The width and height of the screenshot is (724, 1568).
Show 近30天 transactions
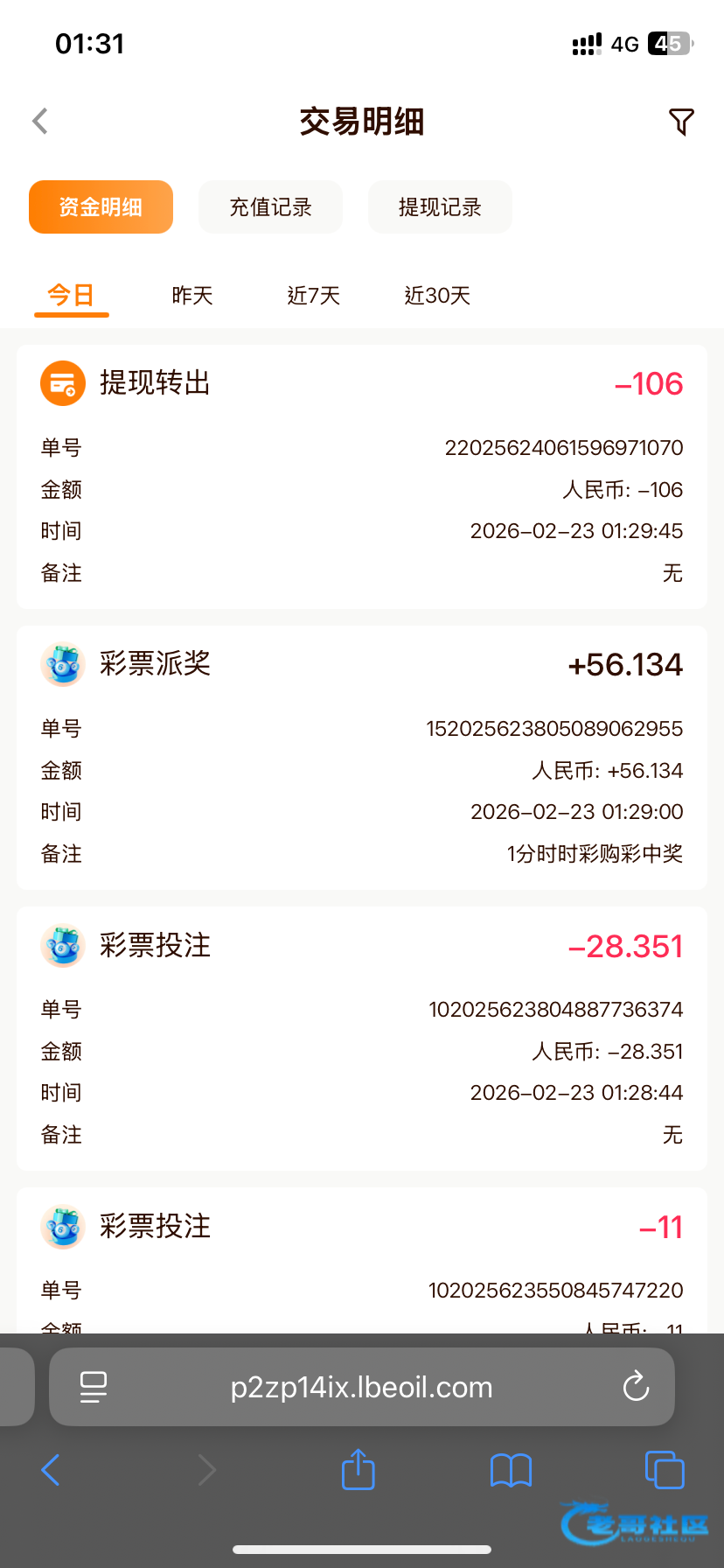437,296
